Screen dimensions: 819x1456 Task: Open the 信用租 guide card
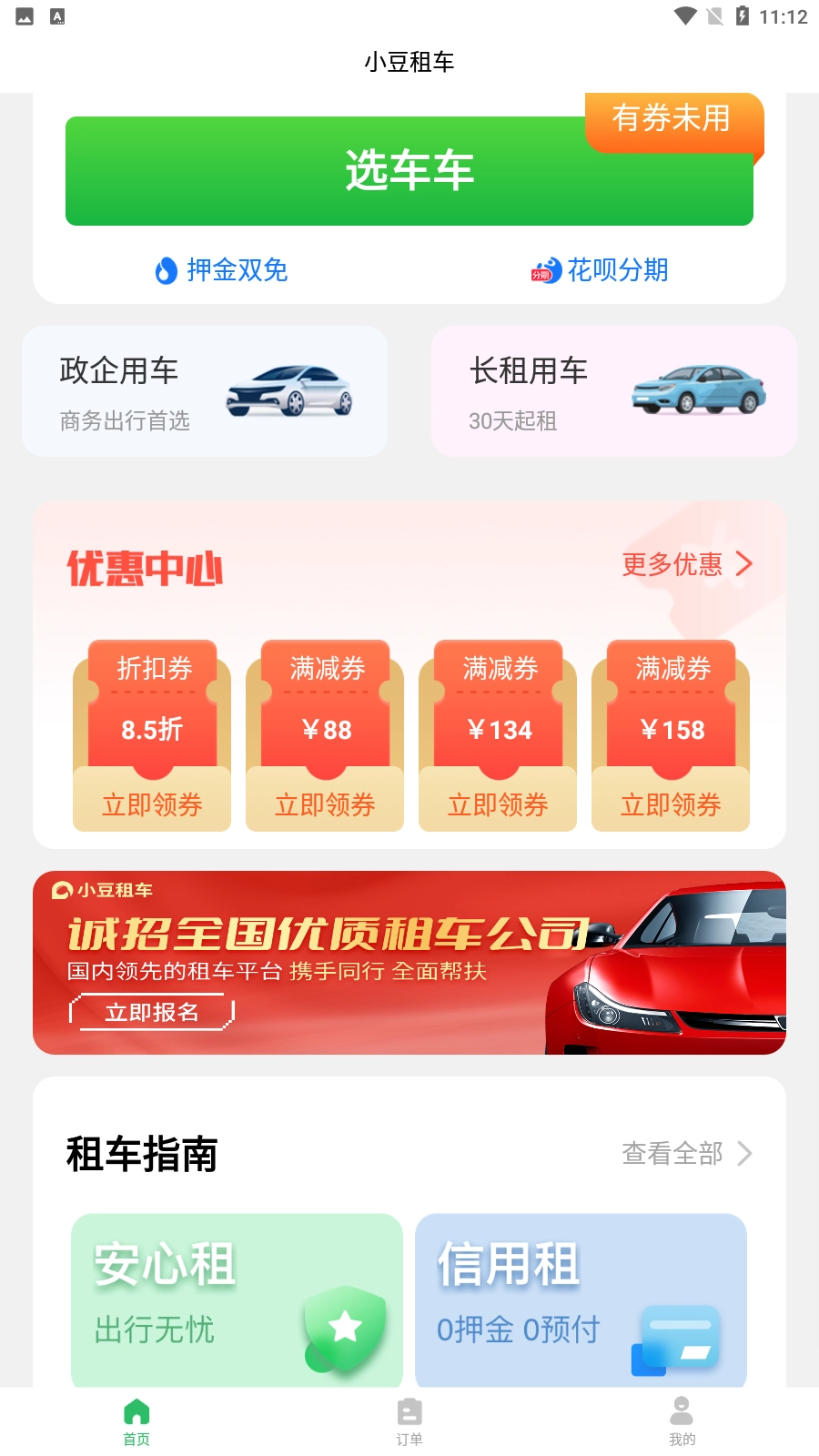click(581, 1299)
